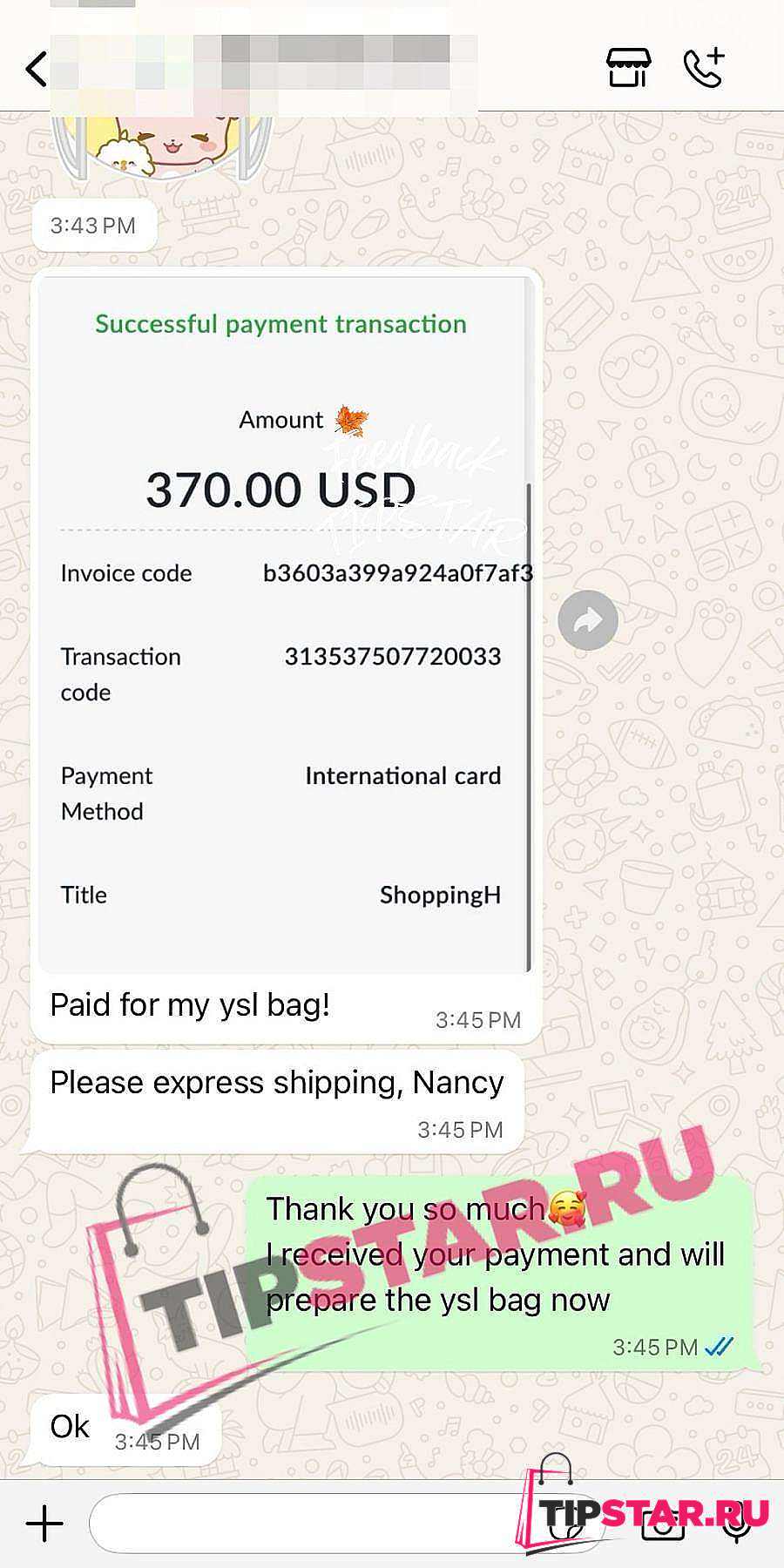Start a call with this contact
The width and height of the screenshot is (784, 1568).
(x=704, y=68)
